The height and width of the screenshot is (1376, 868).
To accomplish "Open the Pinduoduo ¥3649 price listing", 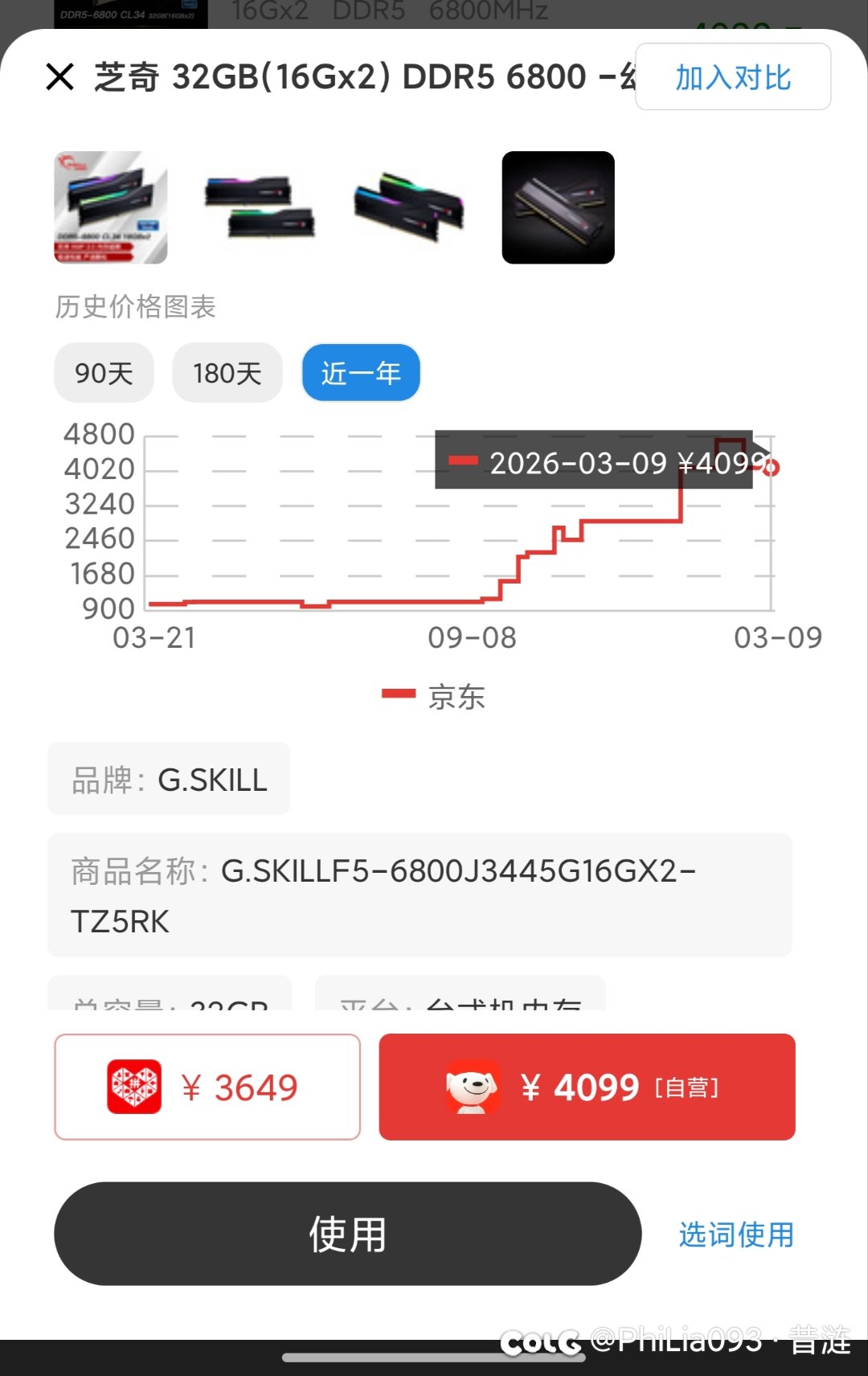I will pos(206,1086).
